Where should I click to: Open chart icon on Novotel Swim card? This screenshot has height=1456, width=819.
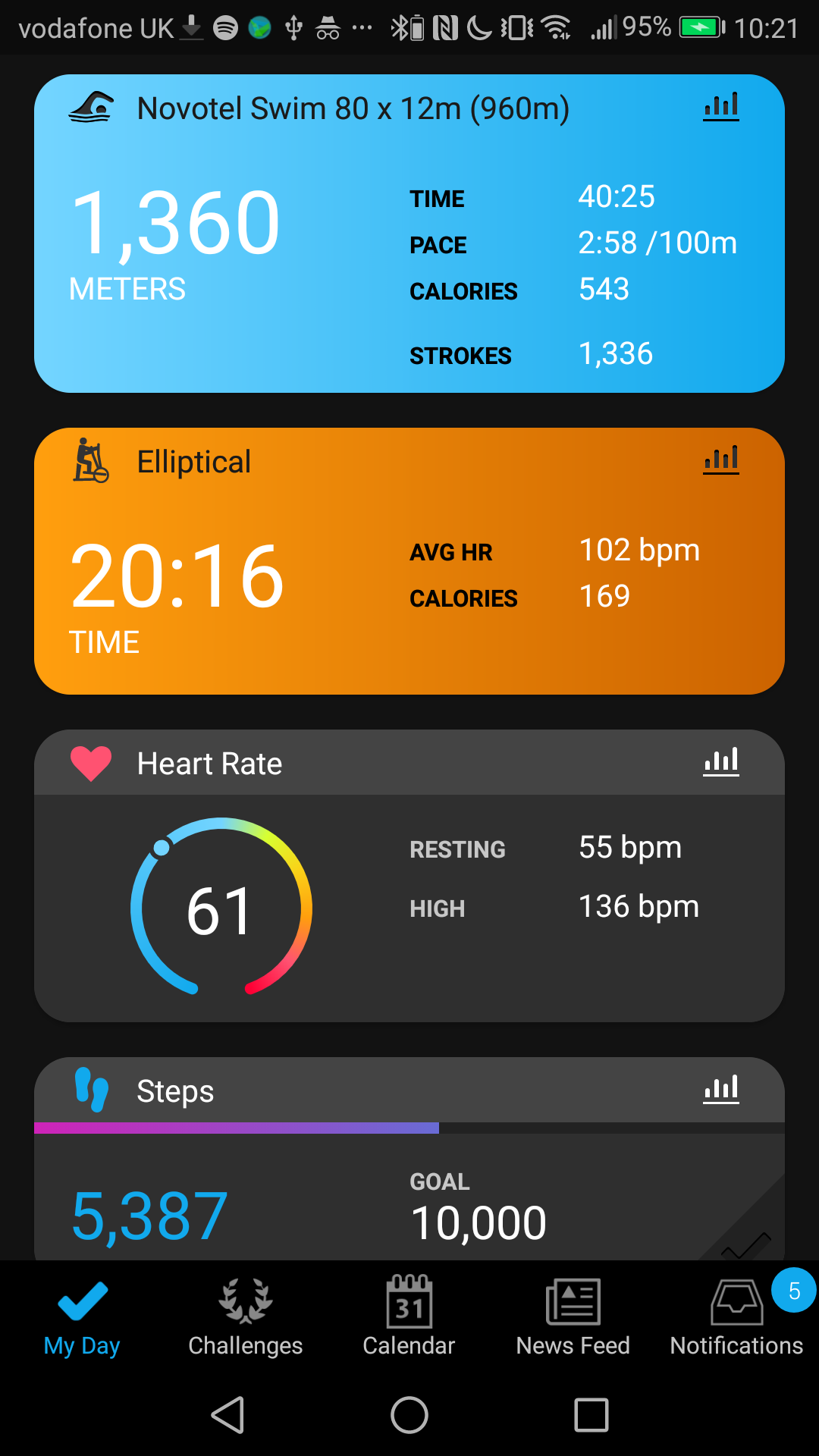tap(721, 107)
